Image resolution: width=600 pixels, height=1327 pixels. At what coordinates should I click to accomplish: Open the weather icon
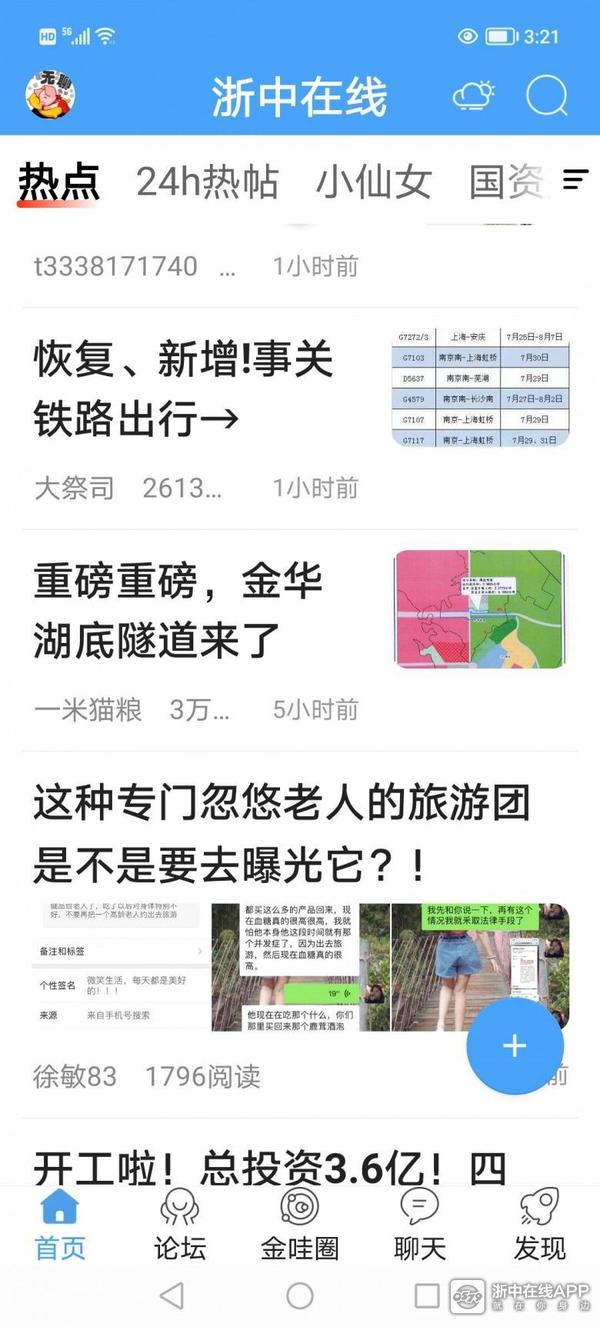pos(473,96)
